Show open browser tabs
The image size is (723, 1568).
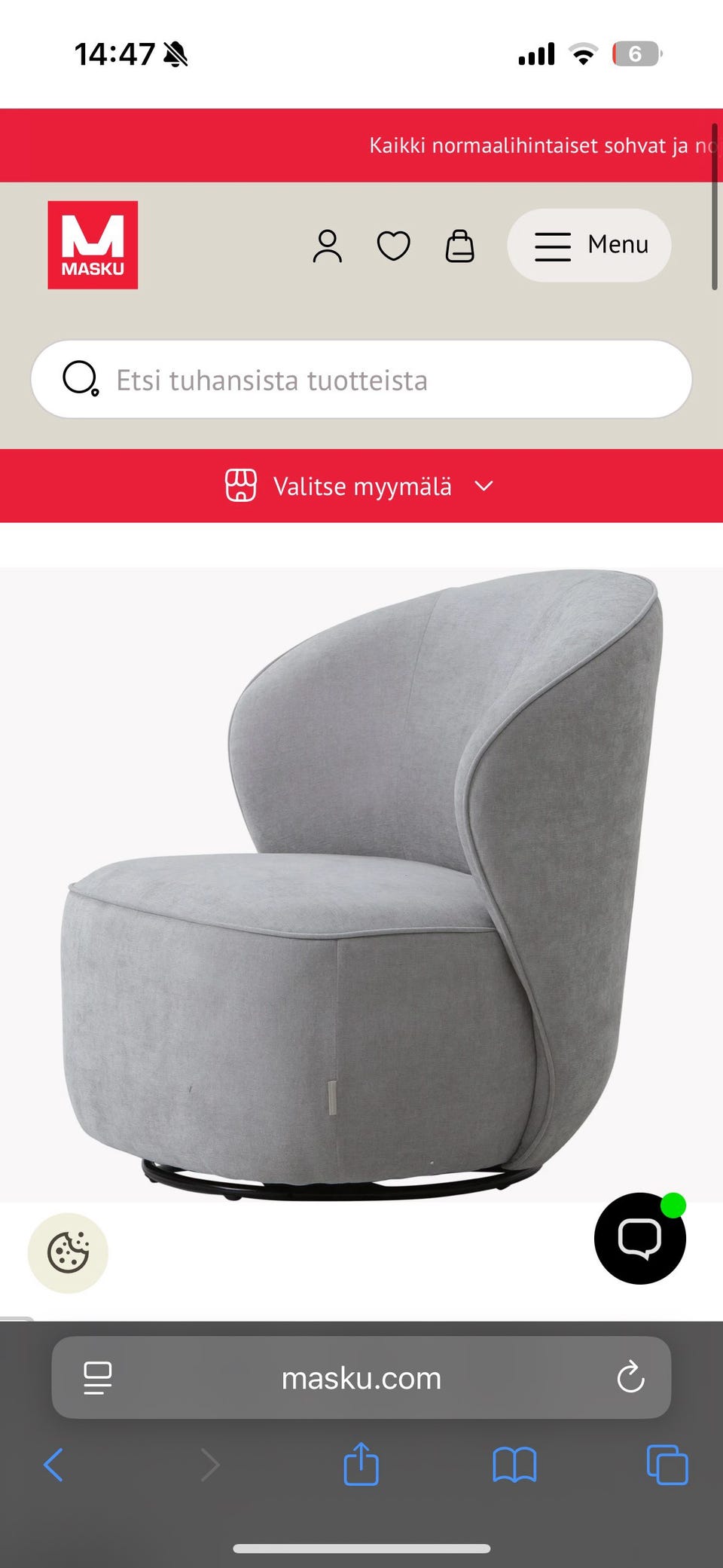(667, 1465)
